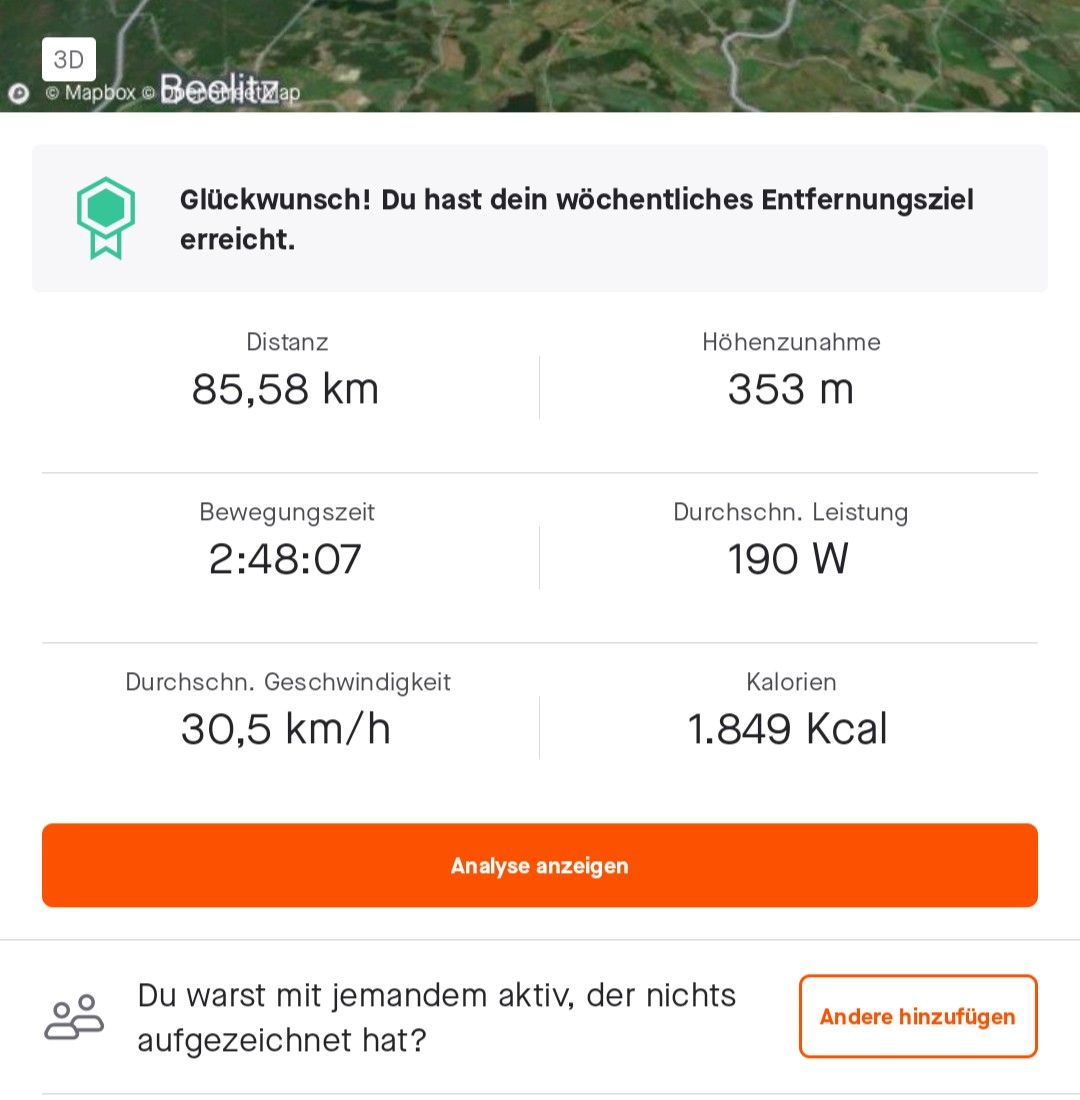
Task: Switch the map to 3D view
Action: point(69,60)
